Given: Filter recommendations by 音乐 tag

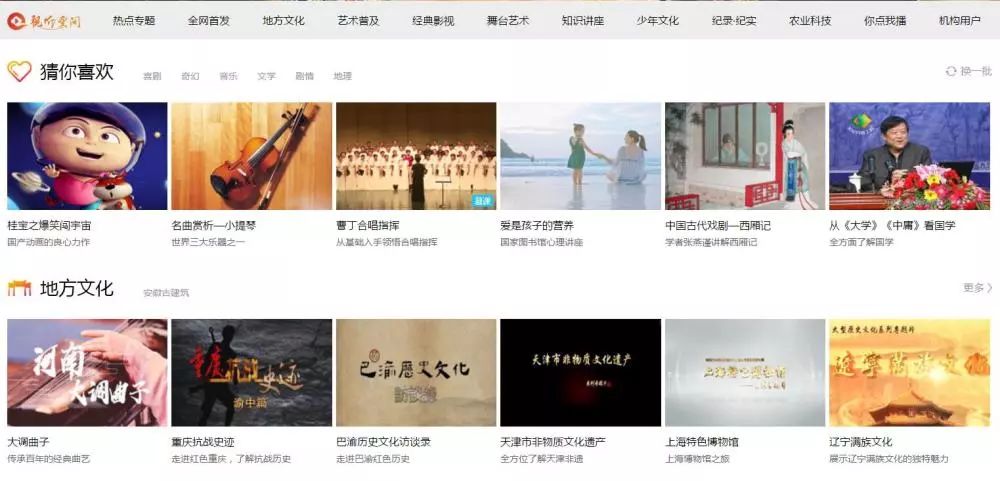Looking at the screenshot, I should (x=228, y=76).
